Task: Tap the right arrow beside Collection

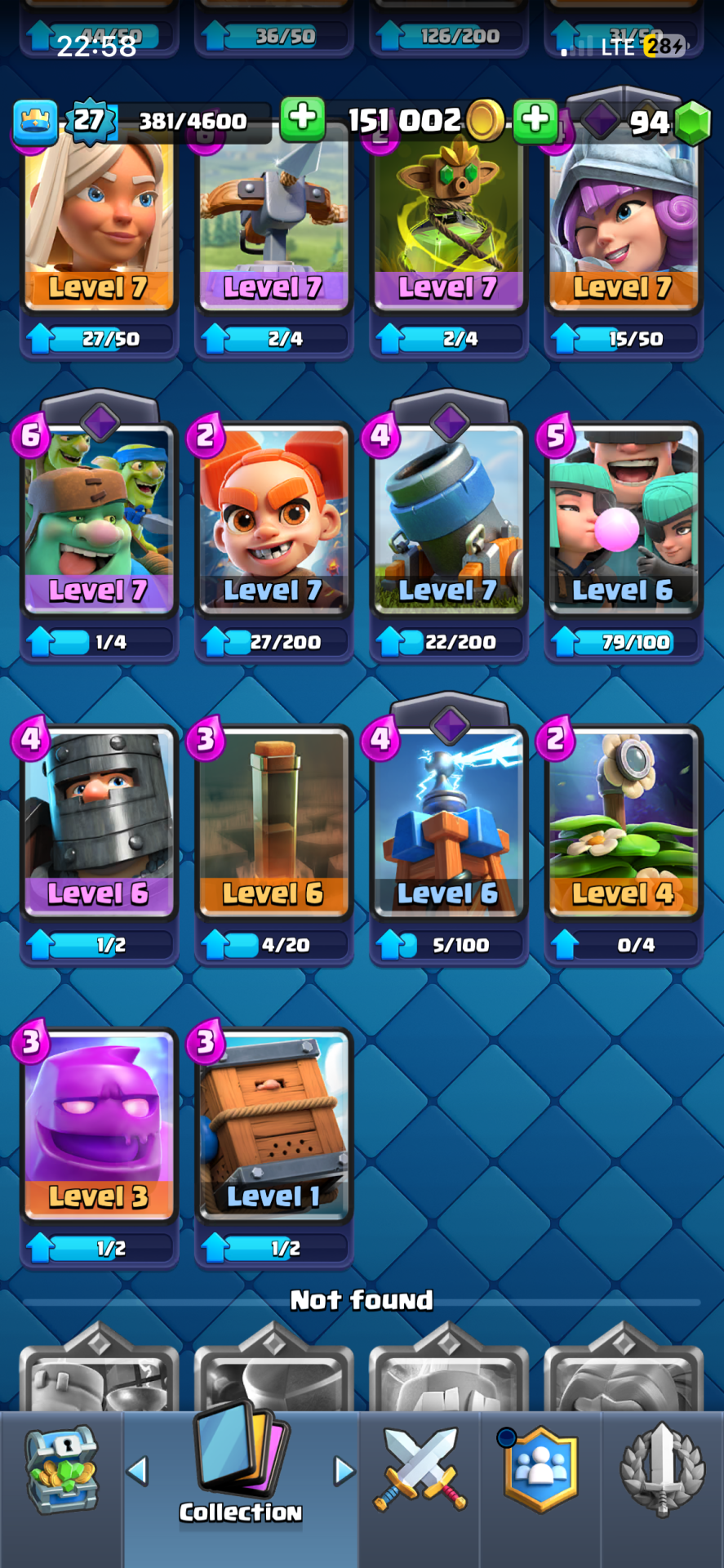Action: [344, 1471]
